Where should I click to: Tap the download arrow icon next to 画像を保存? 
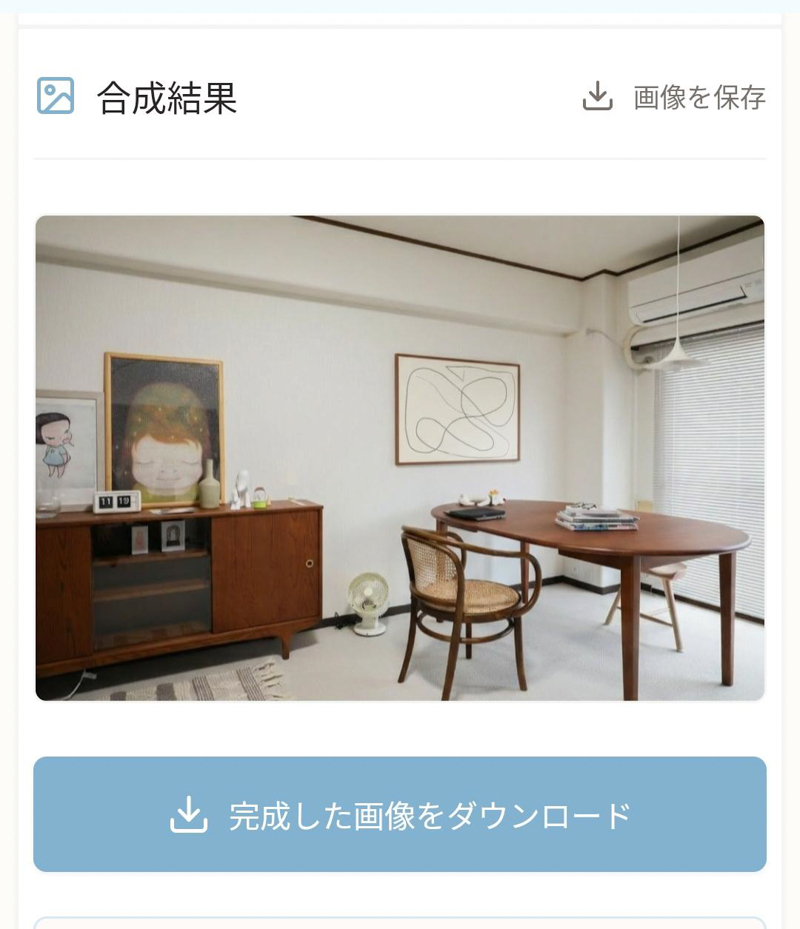[599, 94]
